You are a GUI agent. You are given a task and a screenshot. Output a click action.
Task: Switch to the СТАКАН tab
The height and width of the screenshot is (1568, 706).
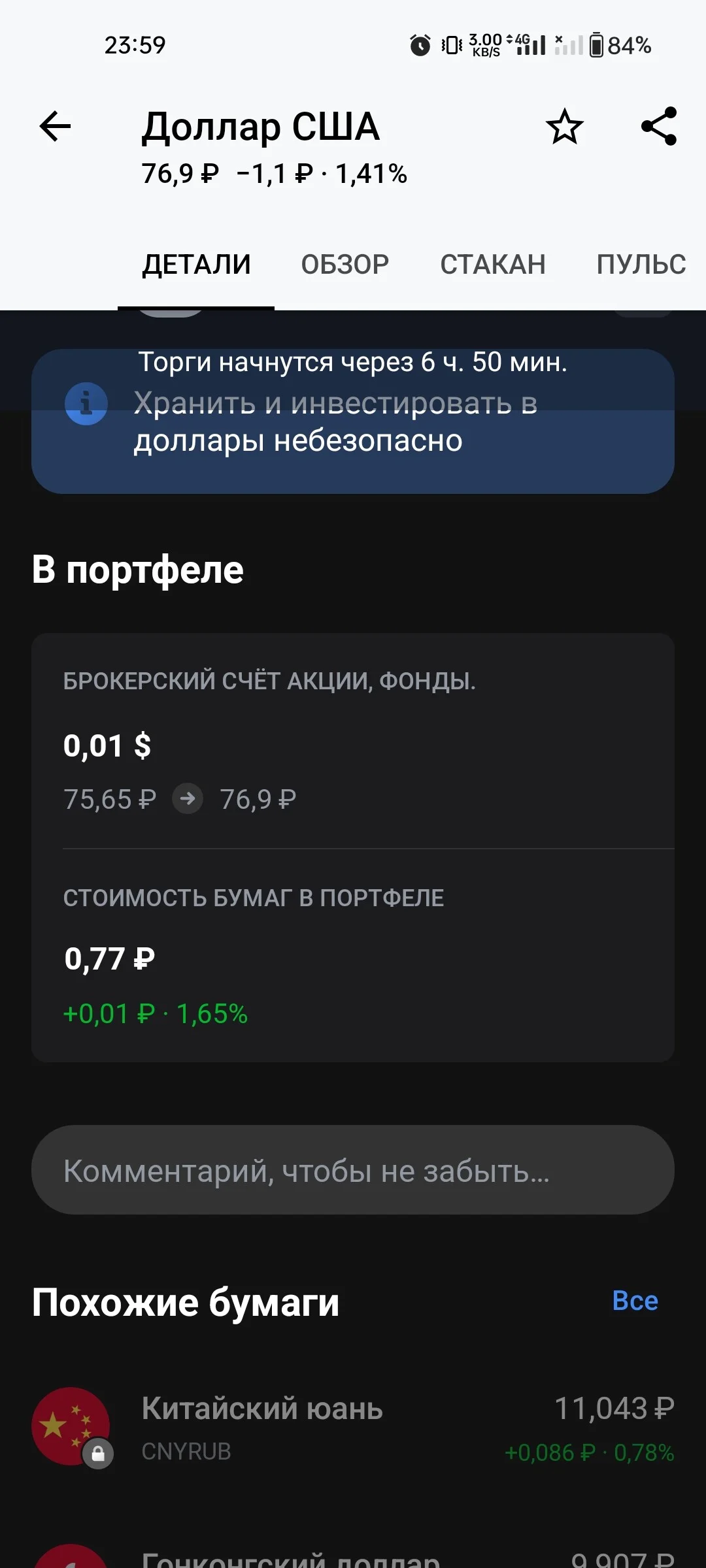tap(493, 265)
